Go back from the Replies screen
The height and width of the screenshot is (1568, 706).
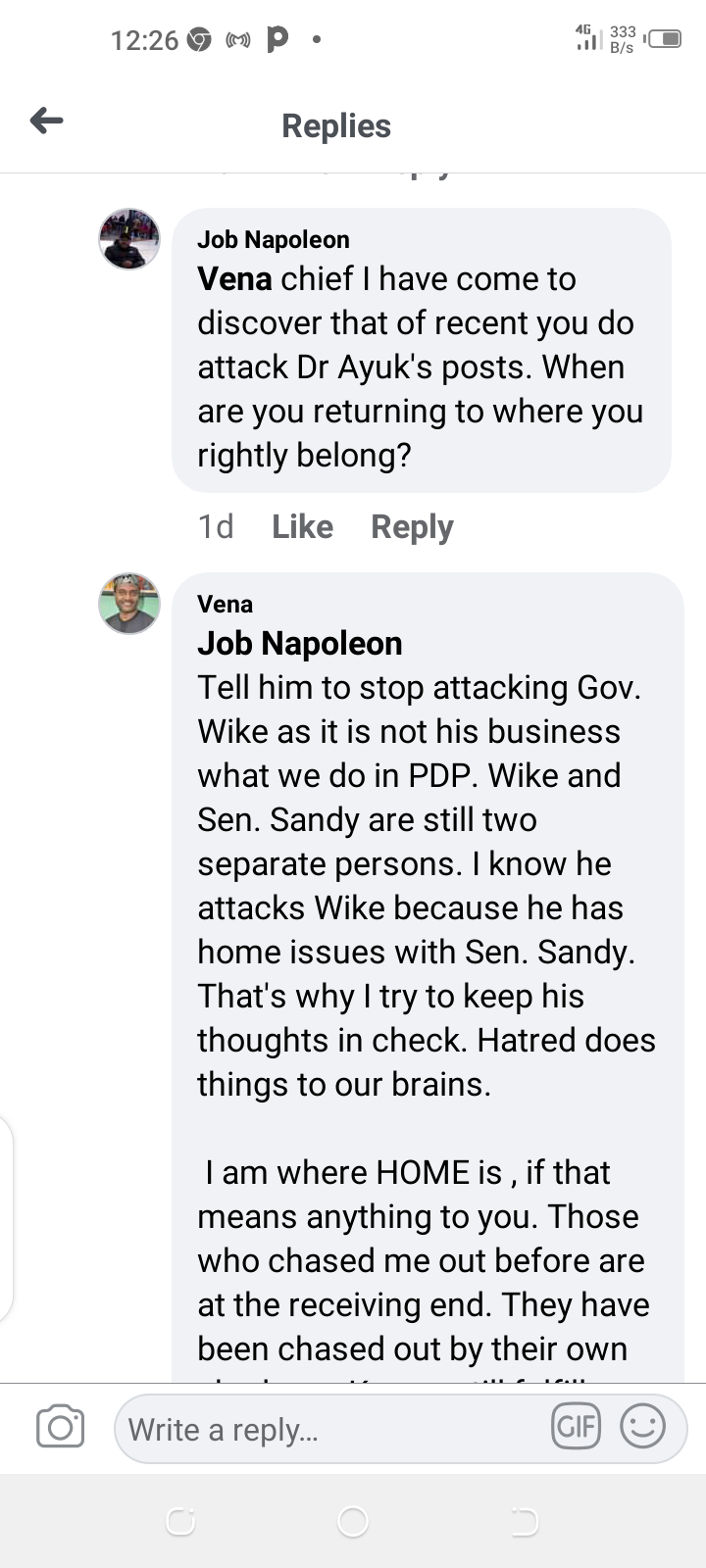click(46, 122)
